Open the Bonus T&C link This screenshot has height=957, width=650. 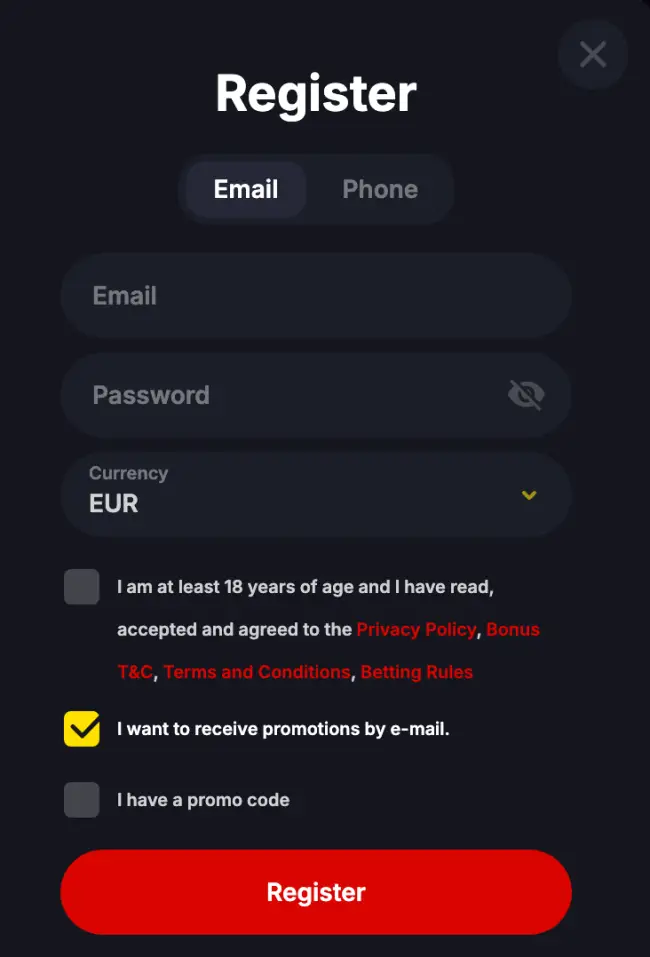(512, 629)
